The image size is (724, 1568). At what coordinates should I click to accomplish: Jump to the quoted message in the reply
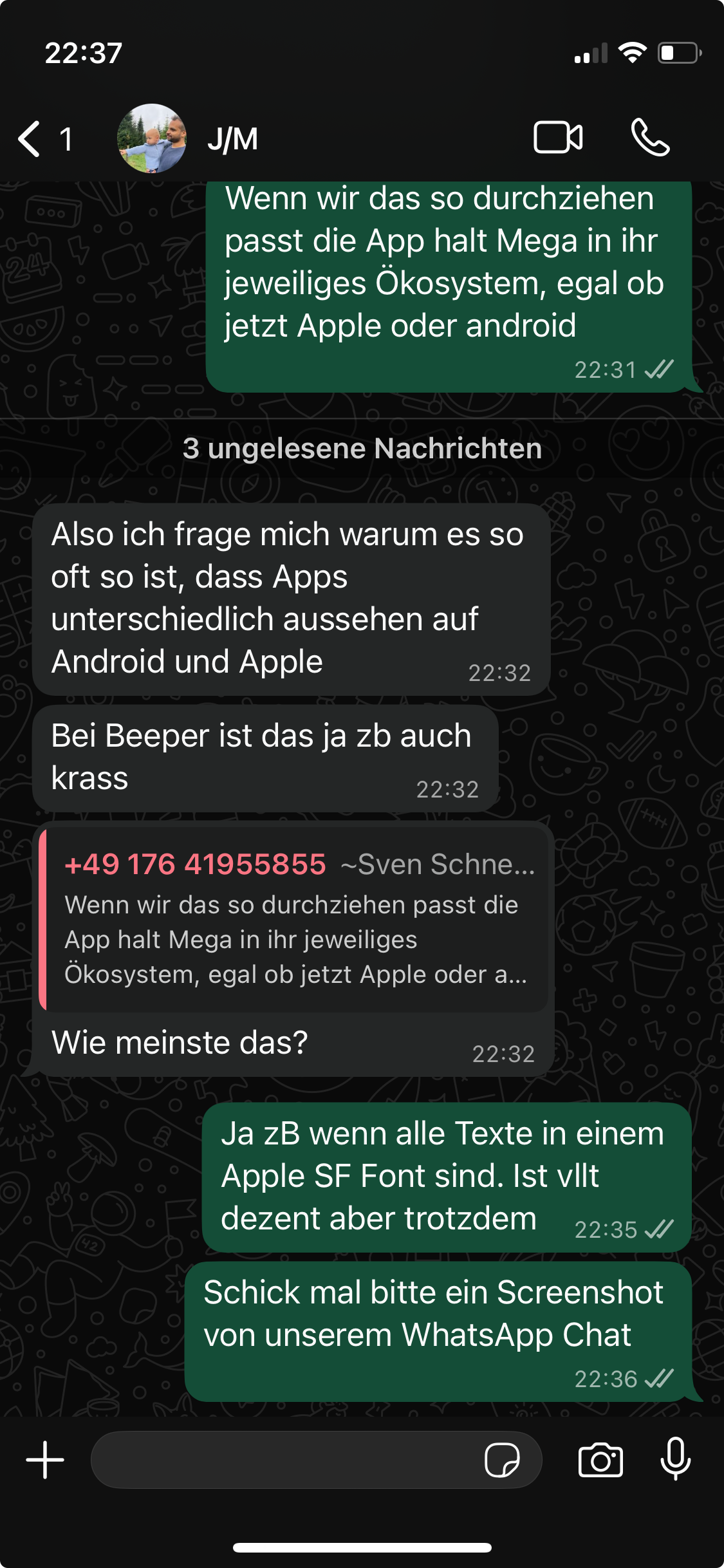coord(296,940)
